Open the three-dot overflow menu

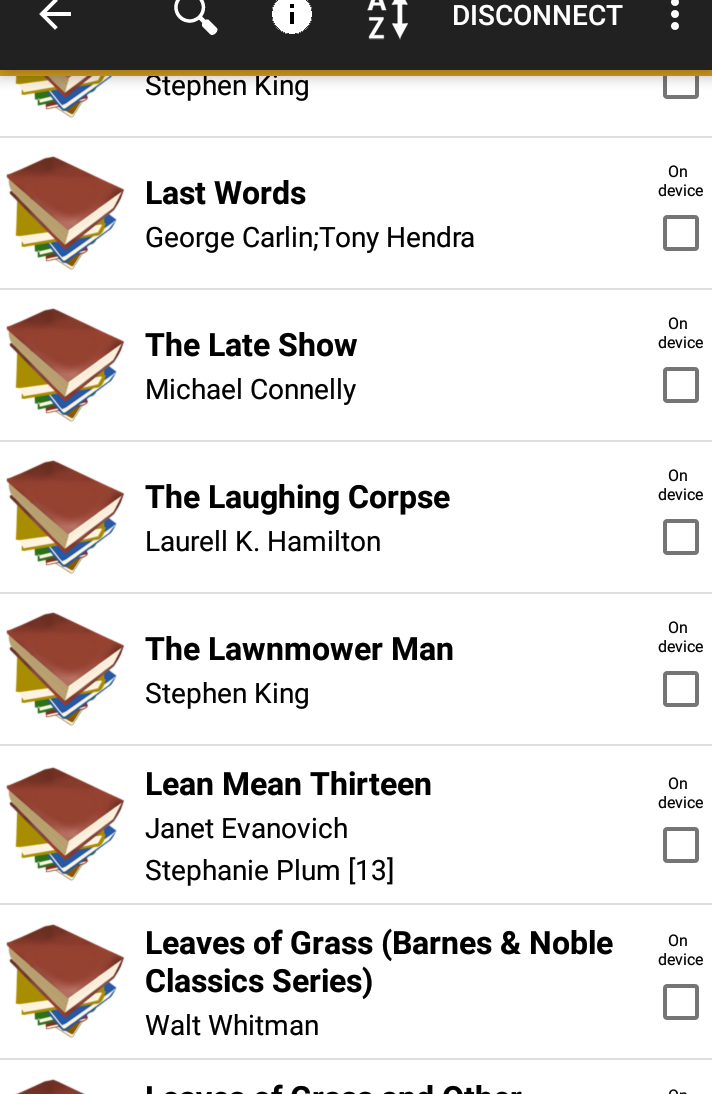675,16
